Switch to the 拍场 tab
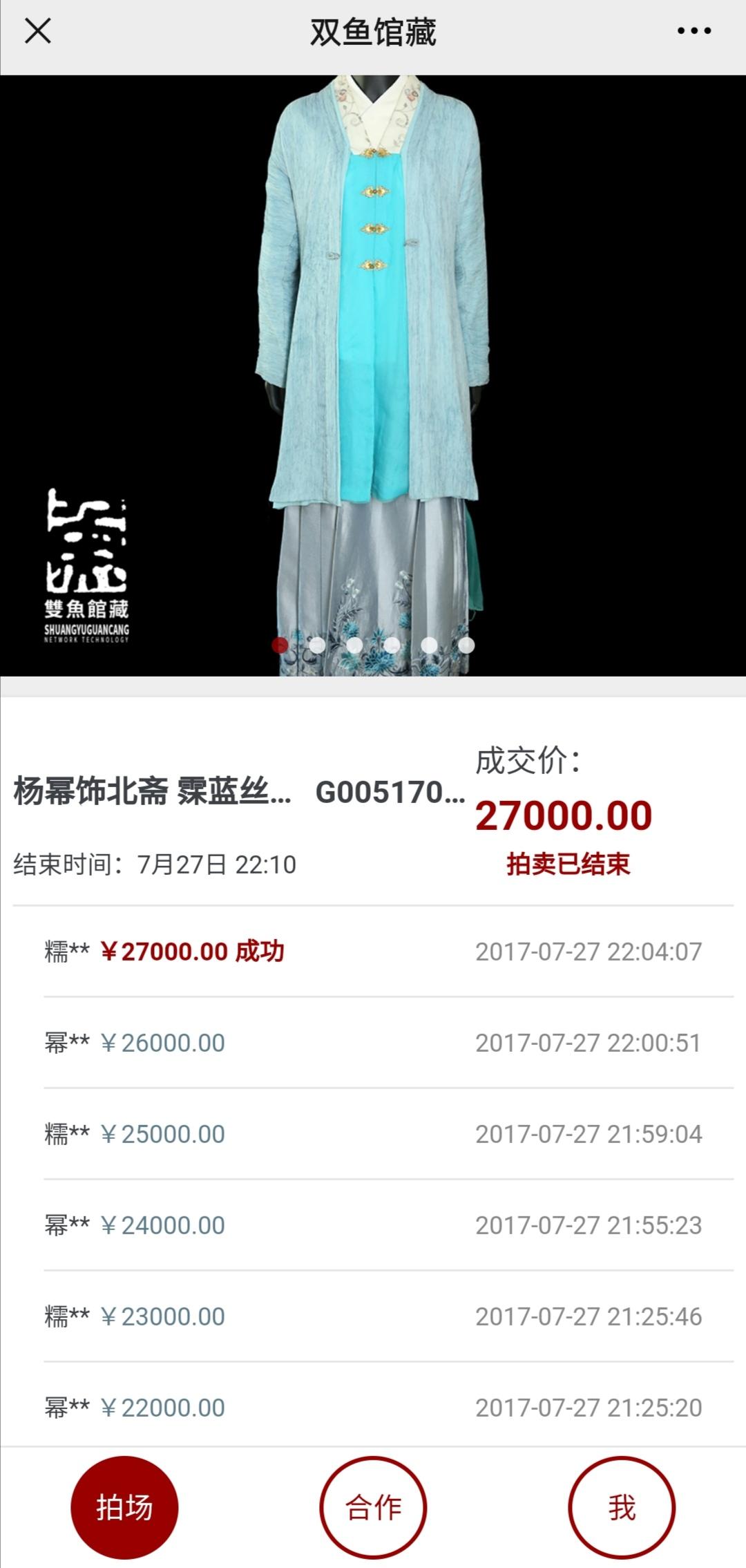This screenshot has width=746, height=1568. tap(124, 1507)
